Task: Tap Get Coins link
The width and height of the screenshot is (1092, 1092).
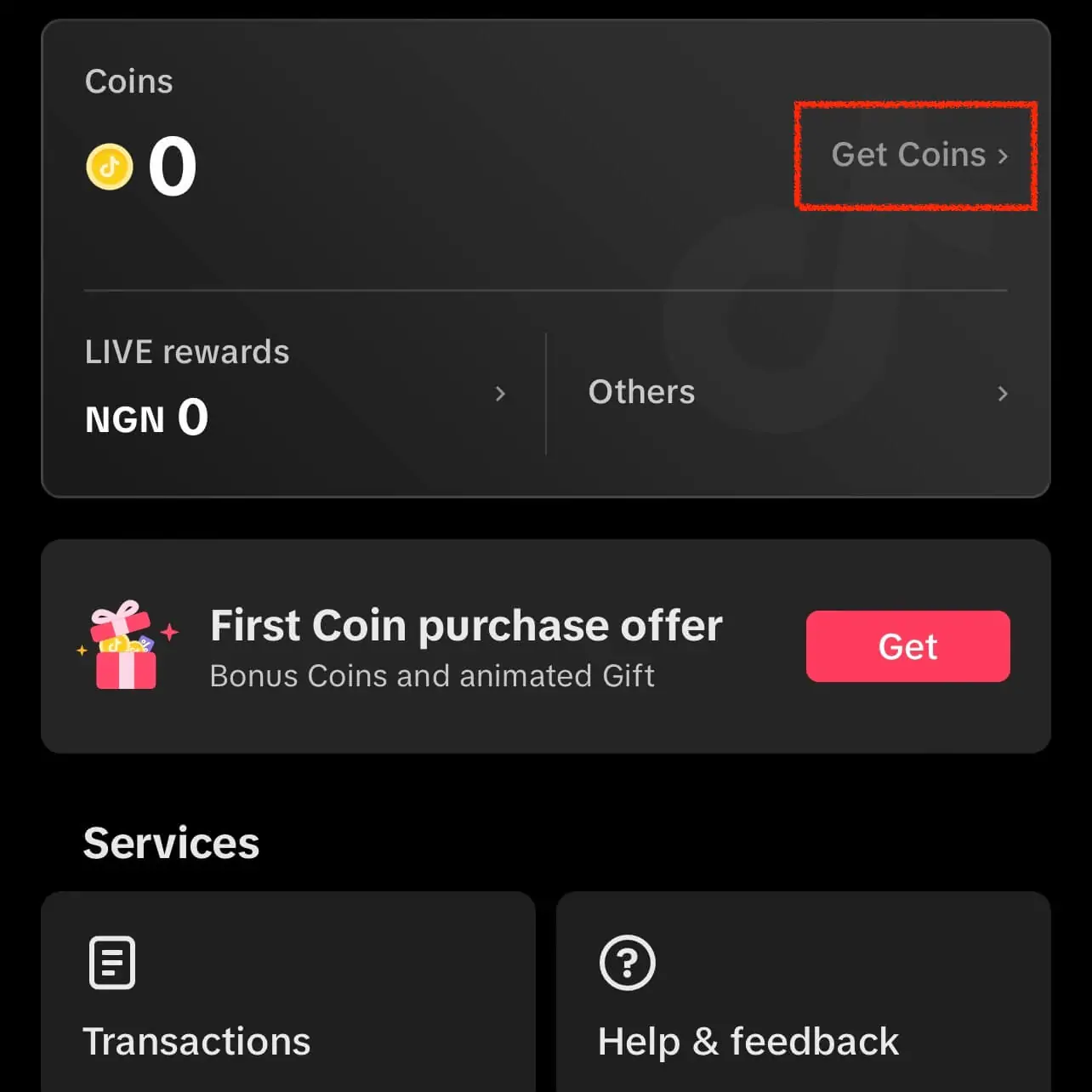Action: tap(919, 155)
